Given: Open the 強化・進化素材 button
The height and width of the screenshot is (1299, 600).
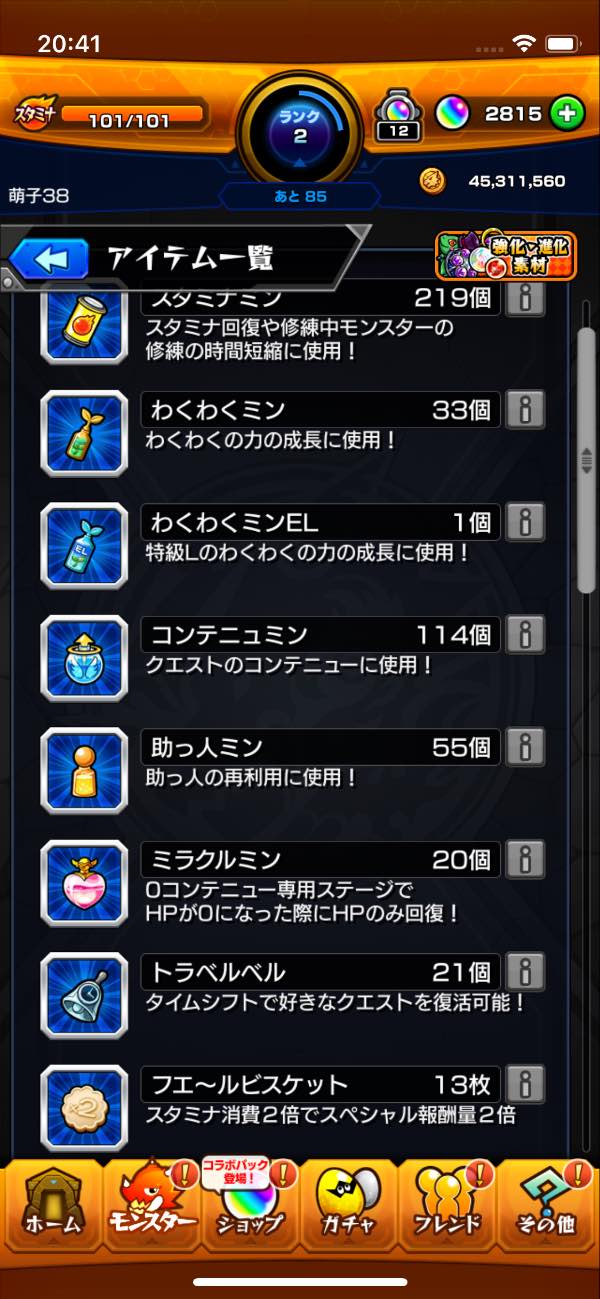Looking at the screenshot, I should (505, 257).
